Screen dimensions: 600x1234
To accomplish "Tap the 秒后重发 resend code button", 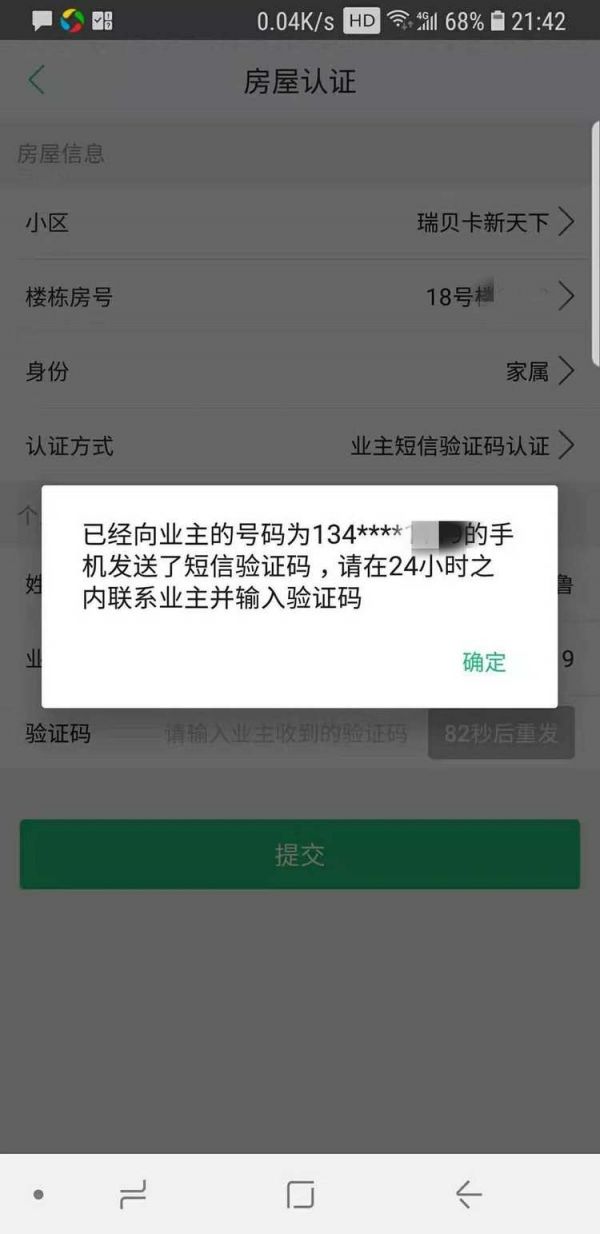I will pyautogui.click(x=501, y=734).
